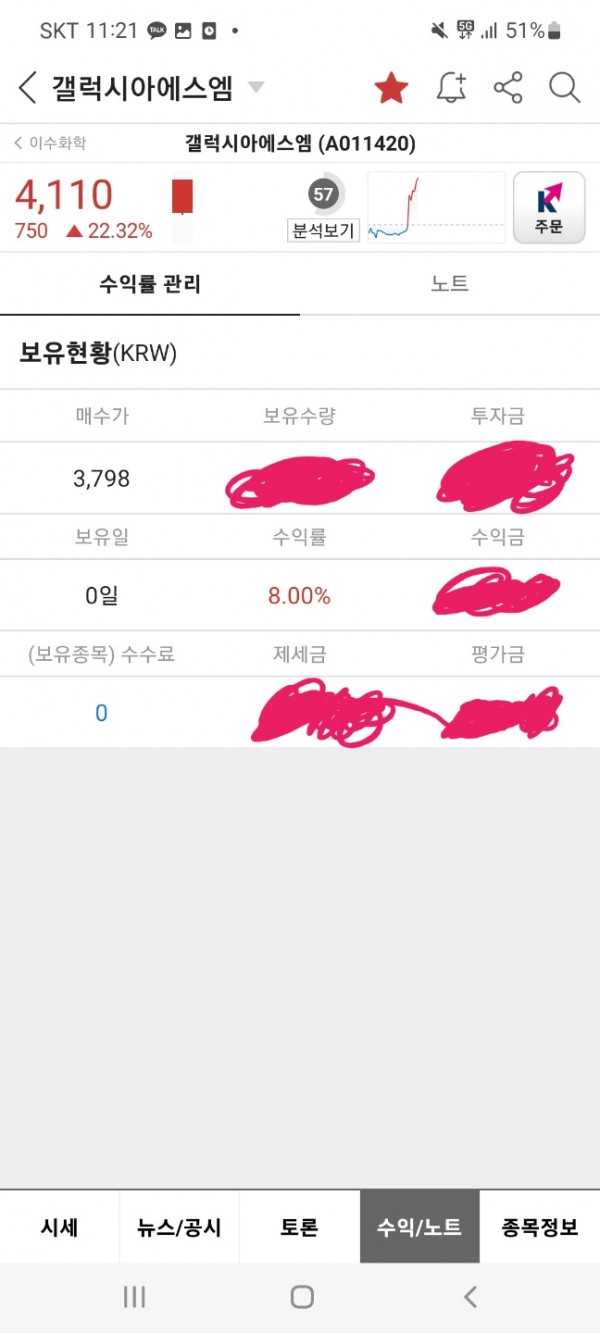Open the 주문 order button
600x1333 pixels.
548,208
